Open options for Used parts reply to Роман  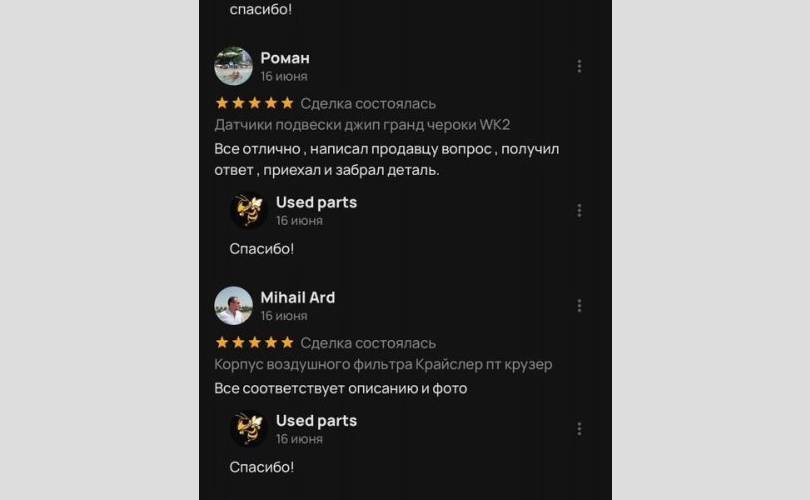[x=579, y=210]
